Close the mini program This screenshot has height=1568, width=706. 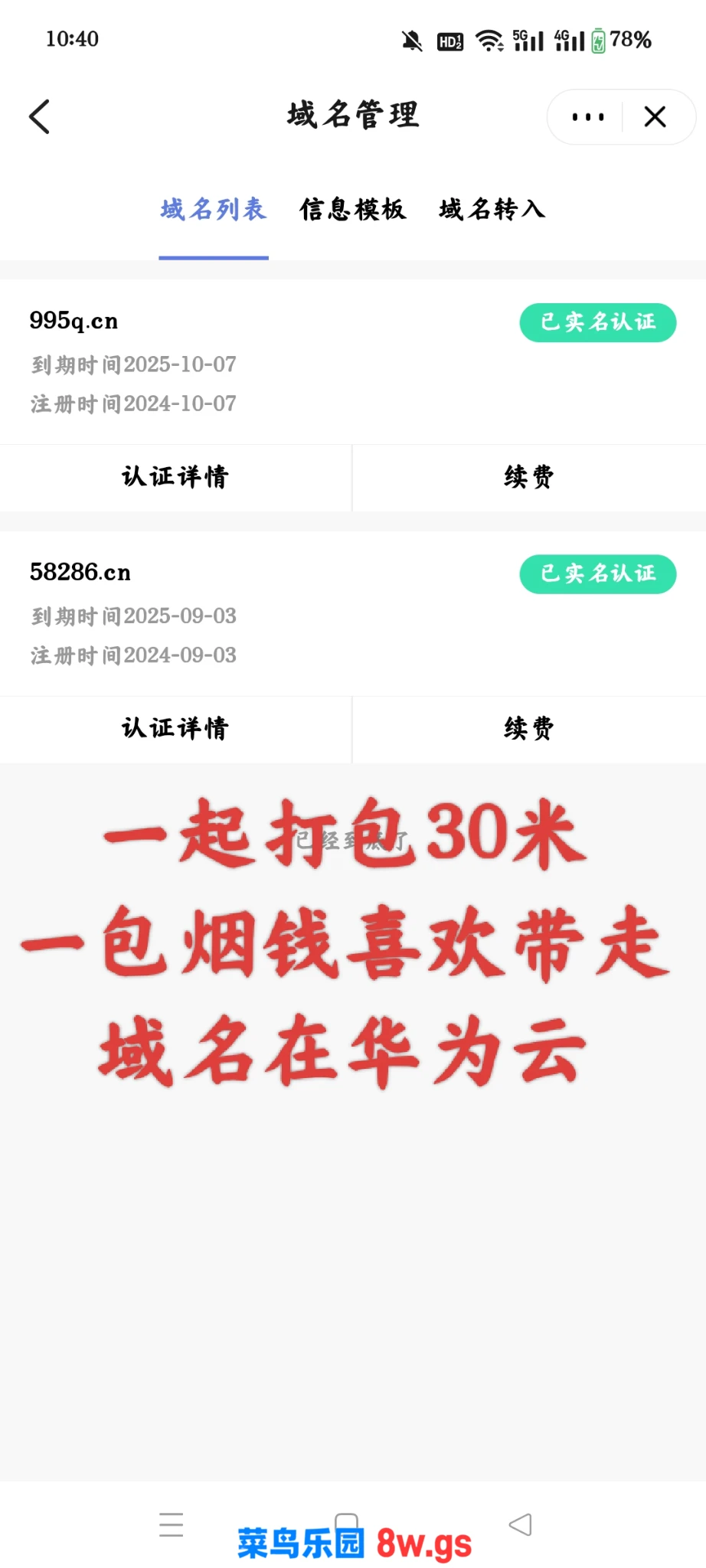[655, 117]
